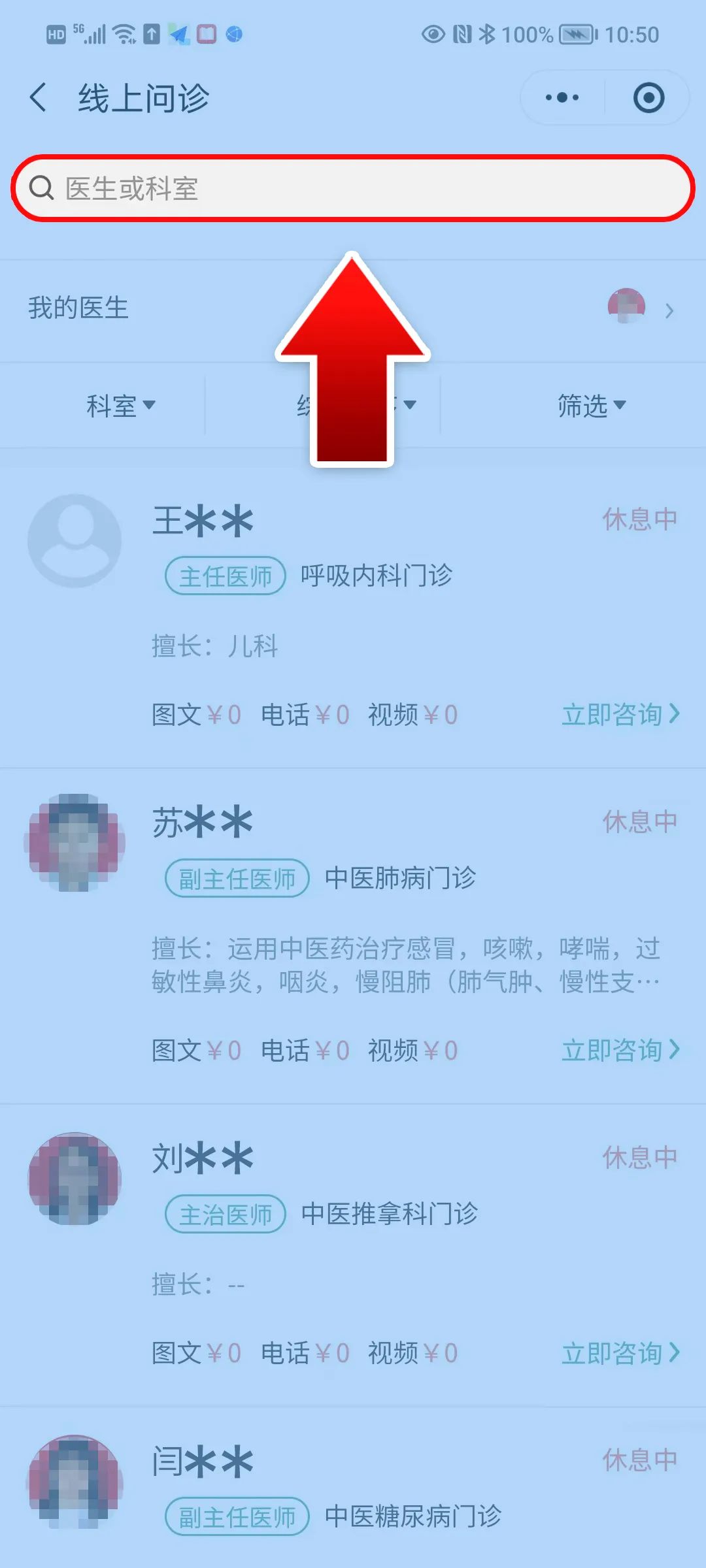
Task: Tap 休息中 status label on 王** card
Action: click(x=639, y=518)
